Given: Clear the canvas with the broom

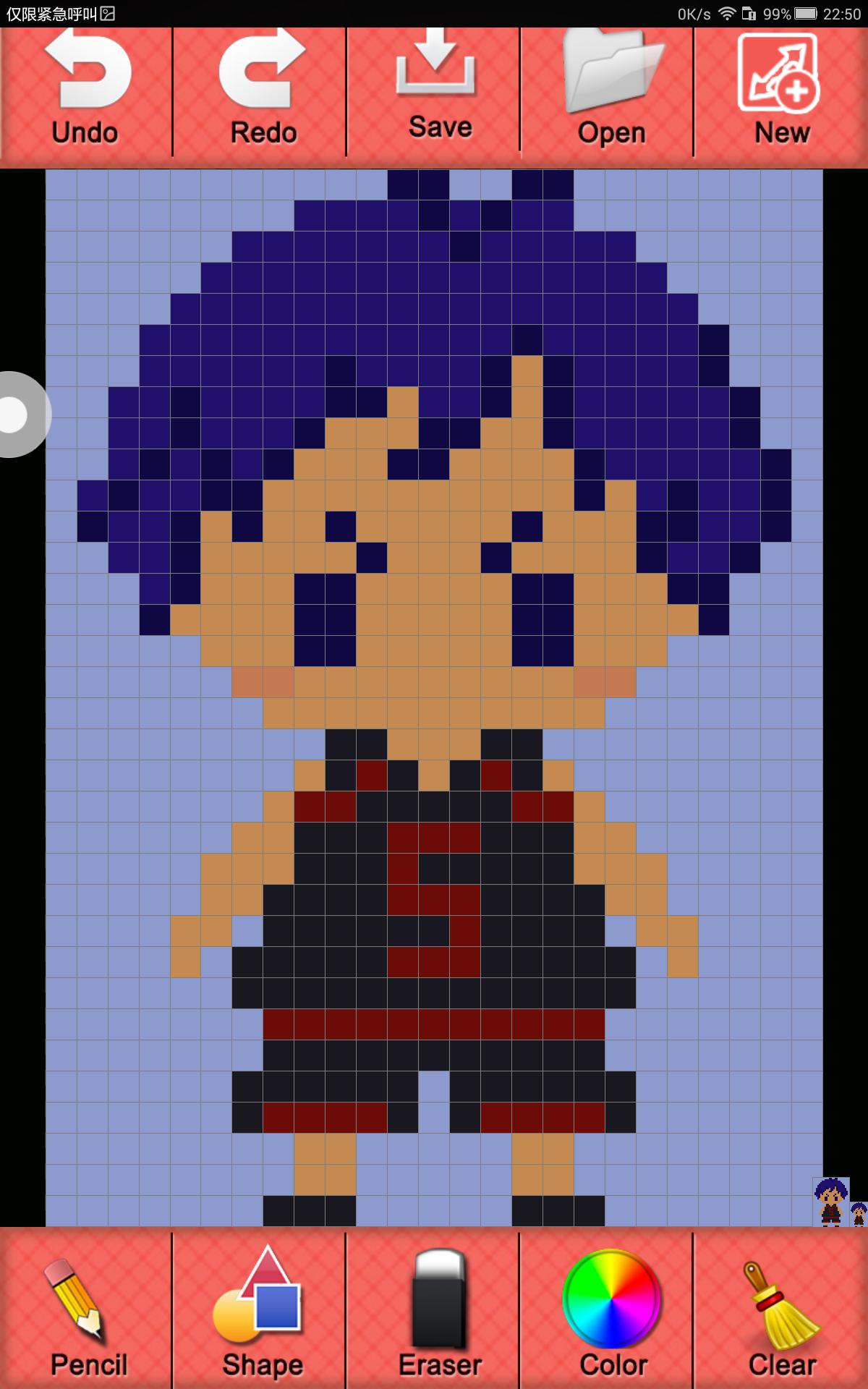Looking at the screenshot, I should click(x=783, y=1313).
